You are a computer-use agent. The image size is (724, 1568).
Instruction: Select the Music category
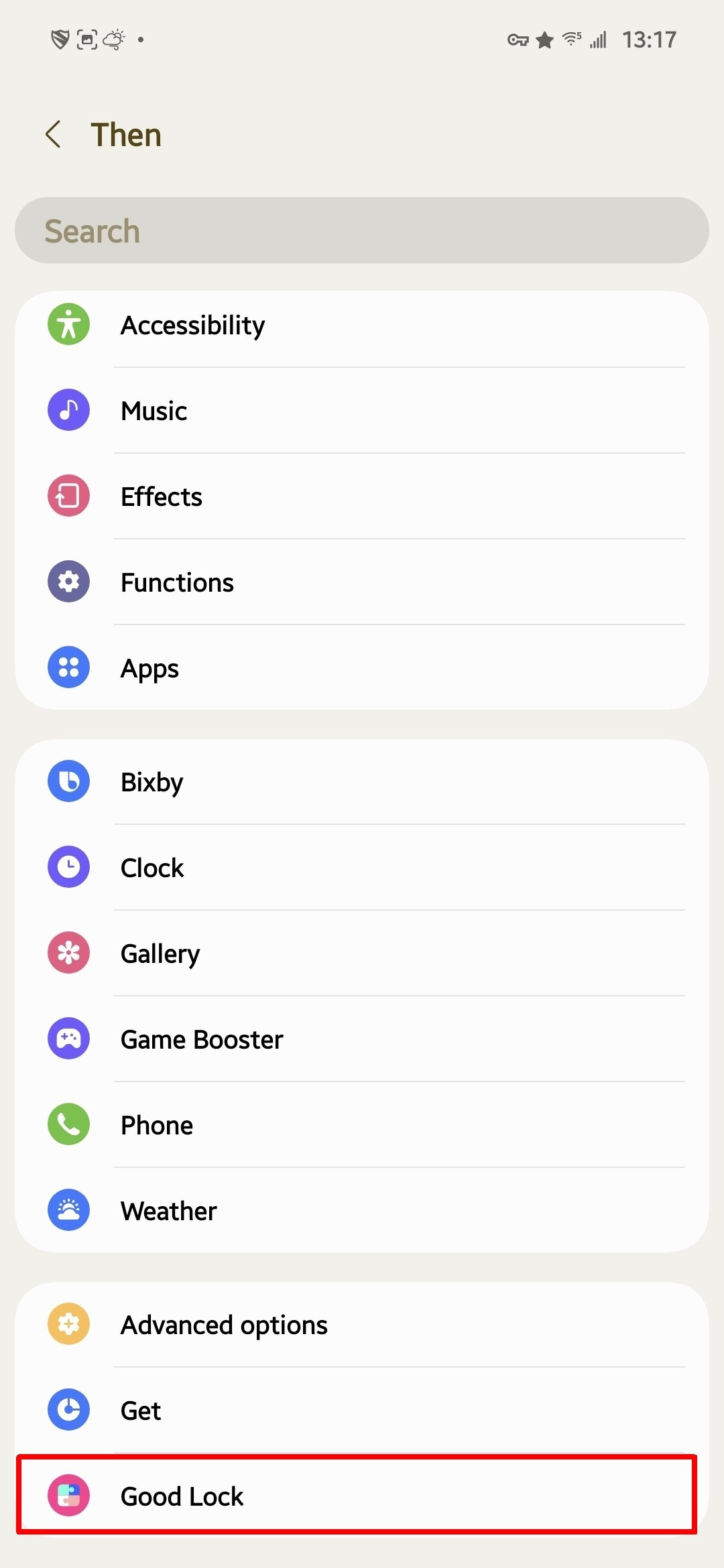[362, 411]
